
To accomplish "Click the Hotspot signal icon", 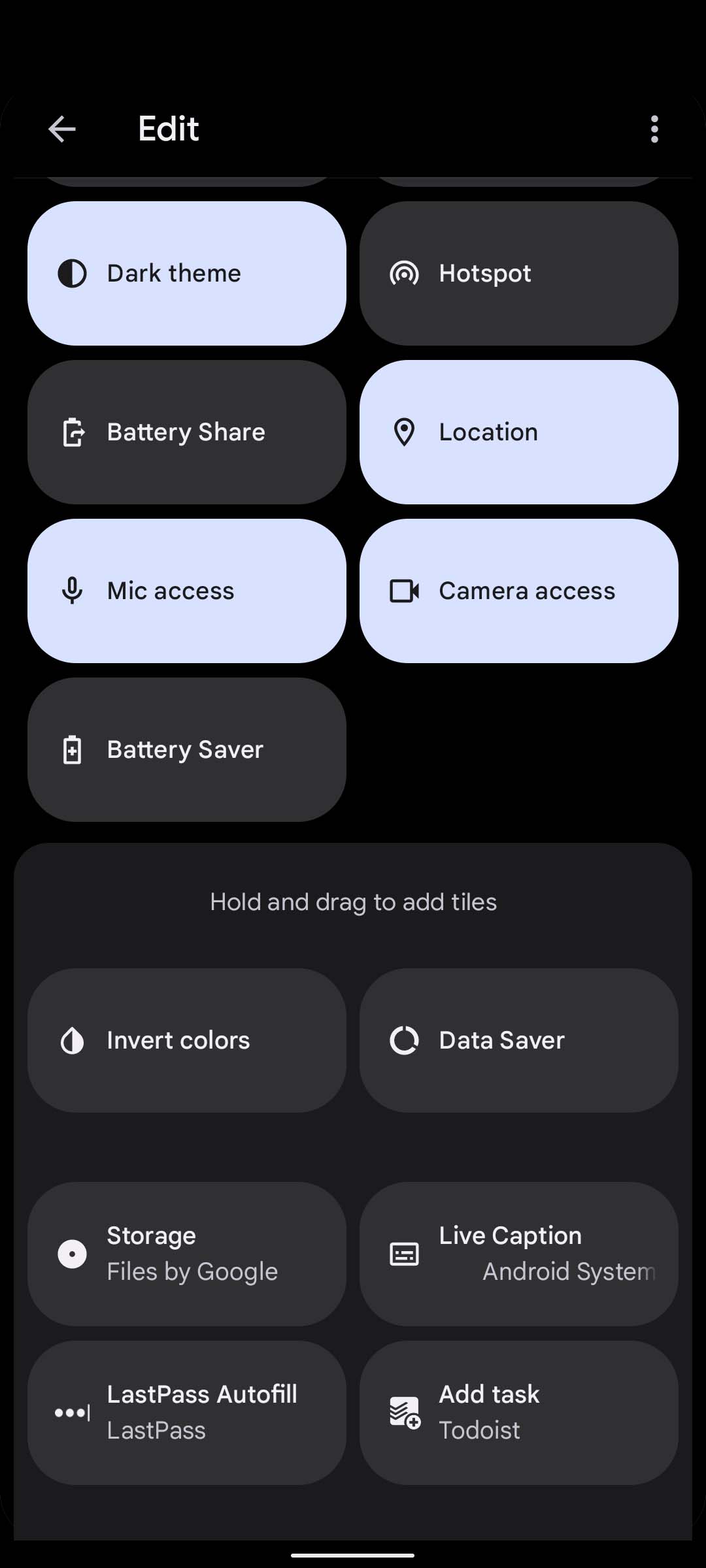I will [405, 273].
